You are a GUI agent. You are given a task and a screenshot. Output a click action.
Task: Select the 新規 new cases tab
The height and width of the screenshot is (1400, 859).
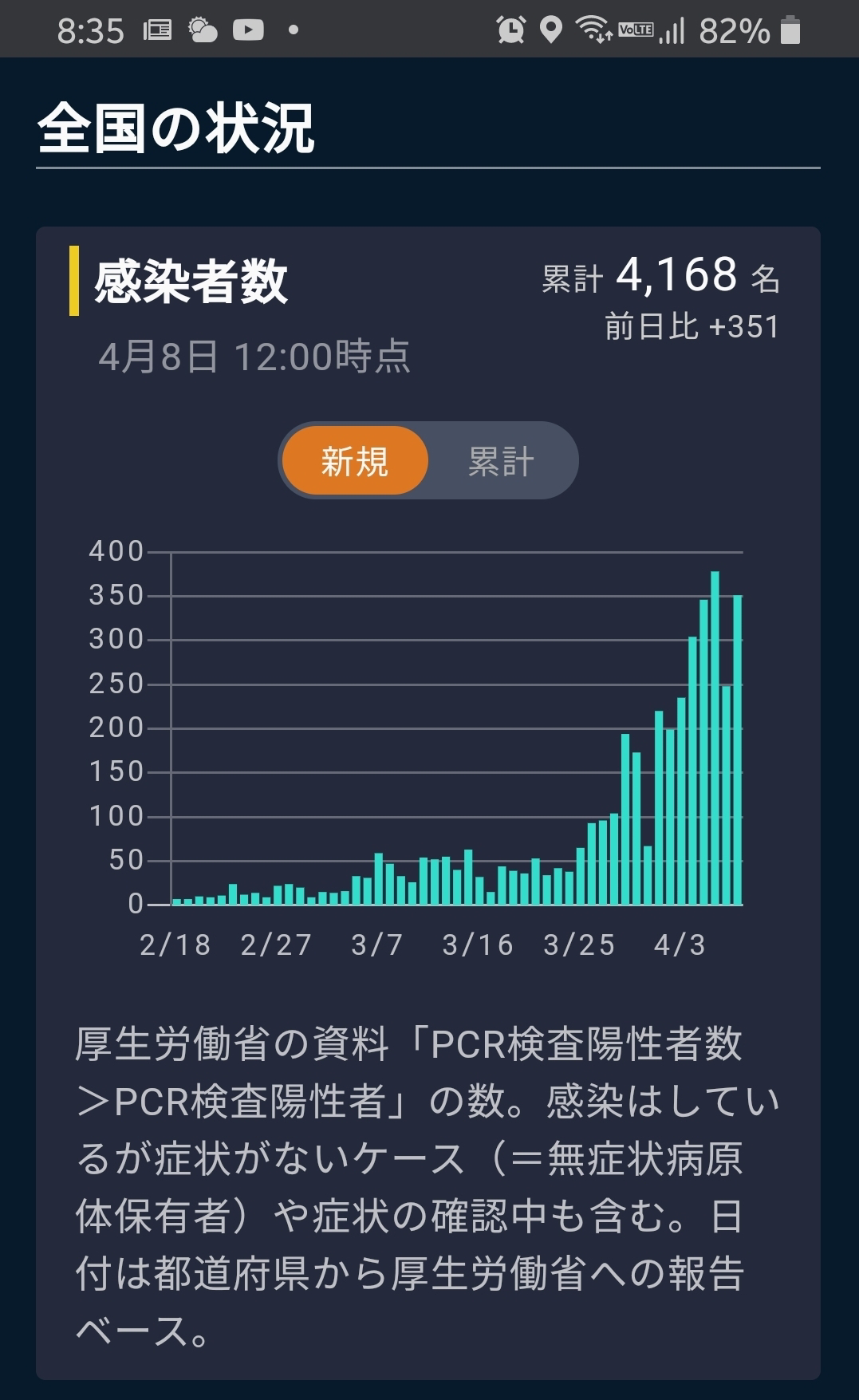355,461
